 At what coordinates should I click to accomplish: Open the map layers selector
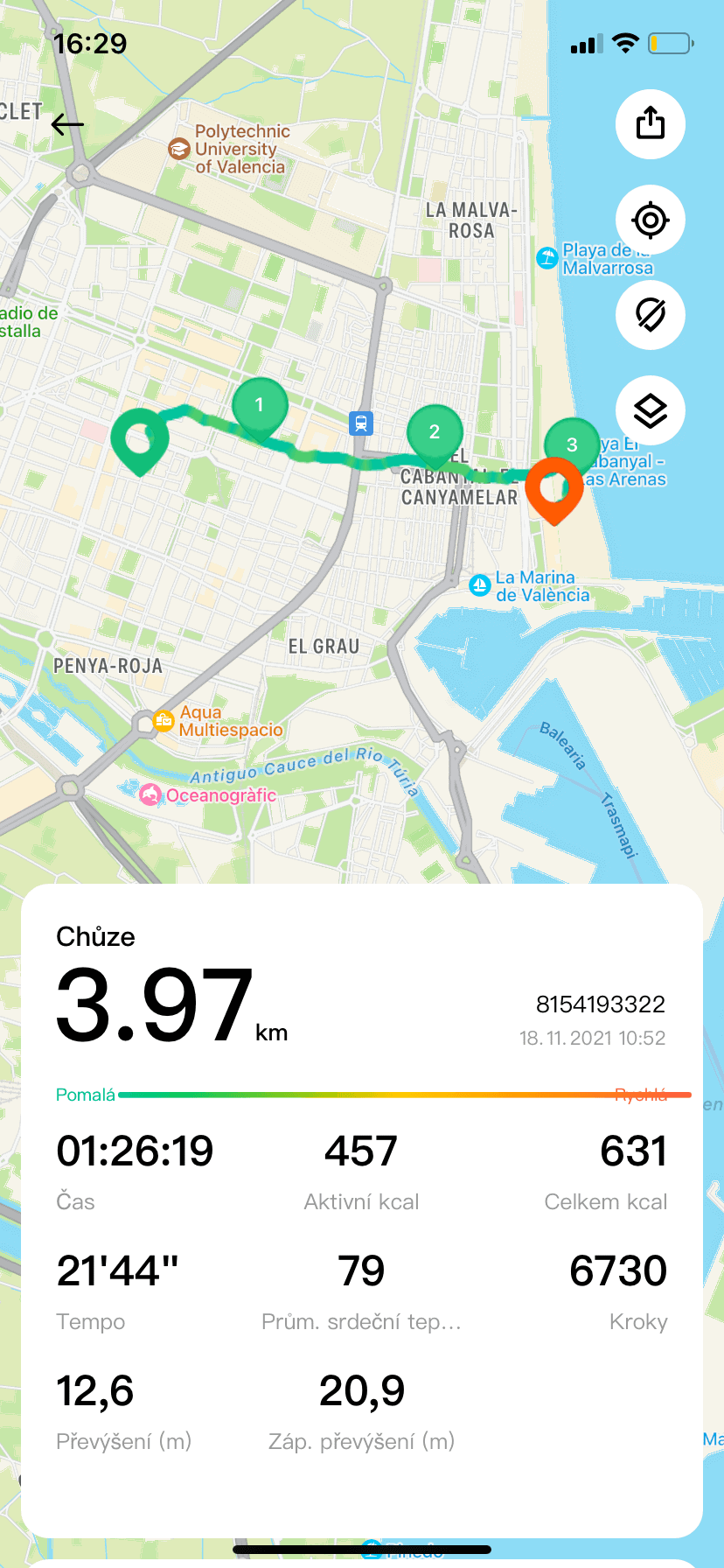tap(650, 410)
